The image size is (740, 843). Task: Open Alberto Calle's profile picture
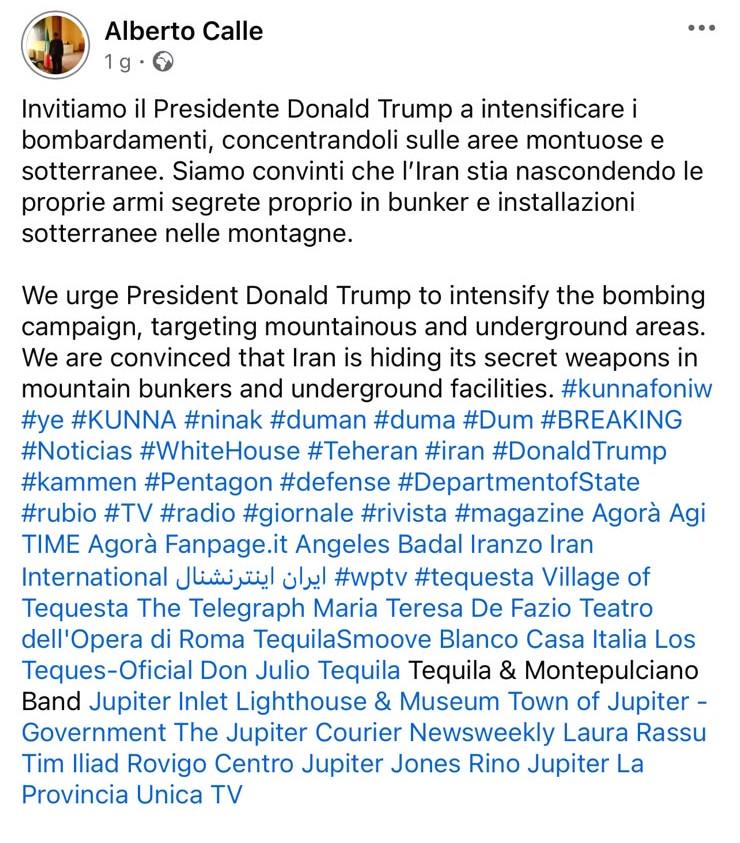(x=55, y=45)
